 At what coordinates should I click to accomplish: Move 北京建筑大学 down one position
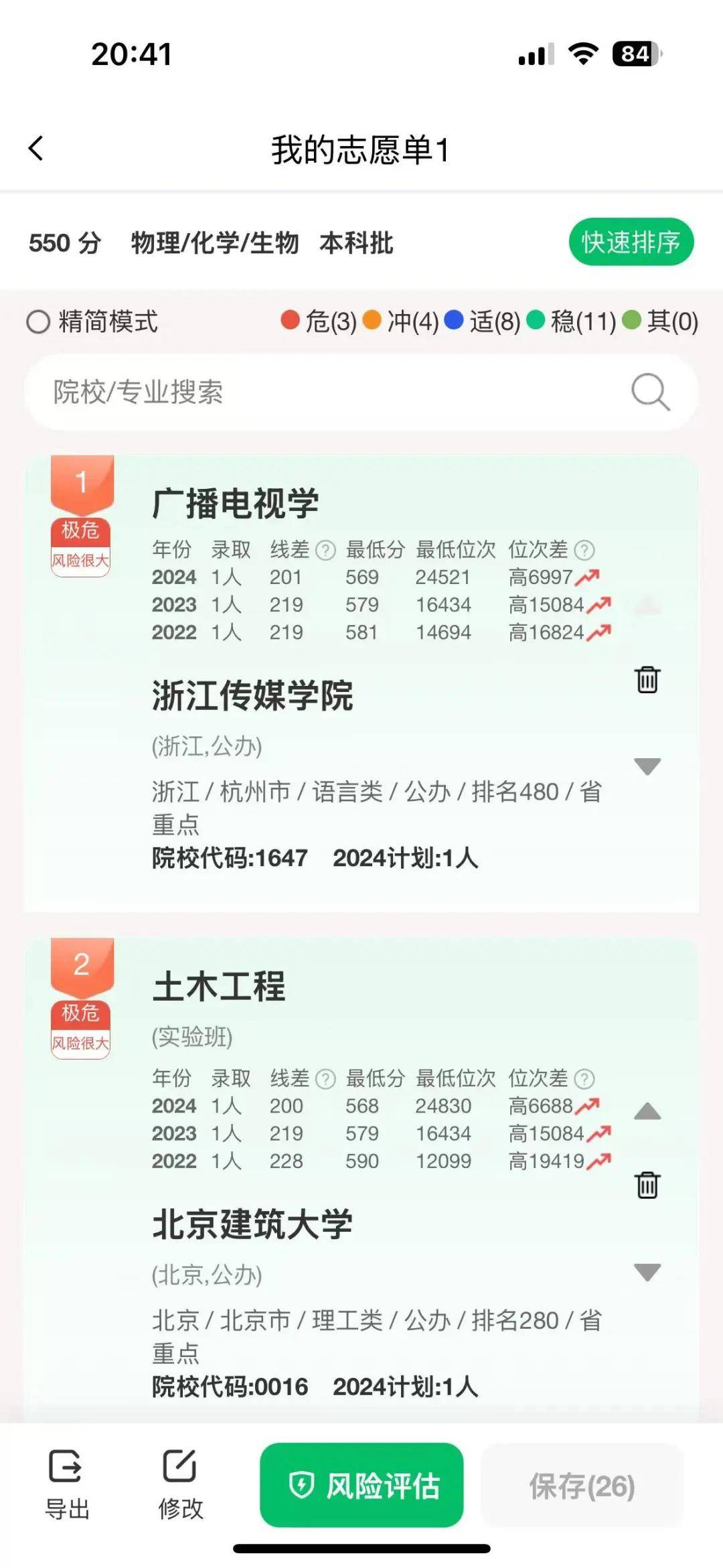coord(647,1272)
